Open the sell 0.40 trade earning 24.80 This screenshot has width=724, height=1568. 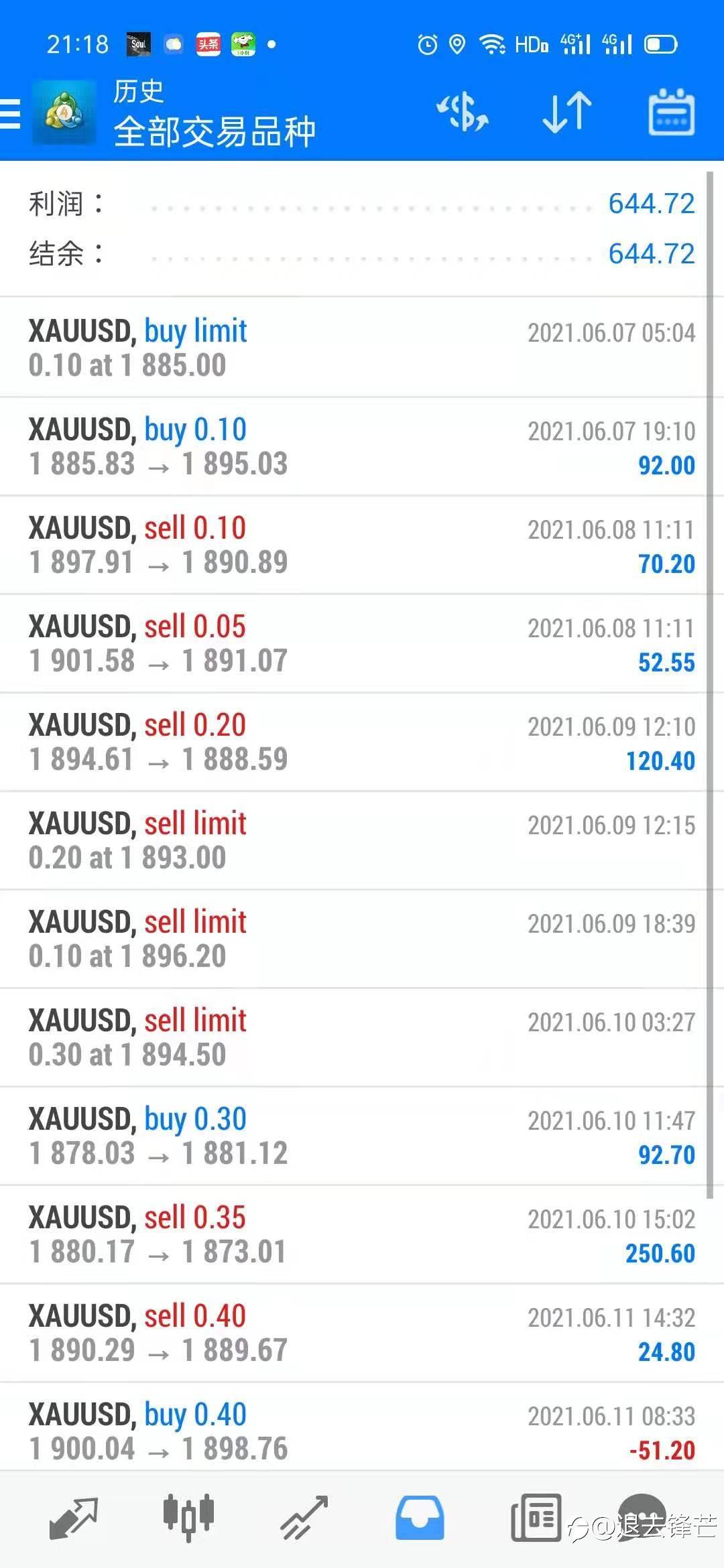[362, 1333]
